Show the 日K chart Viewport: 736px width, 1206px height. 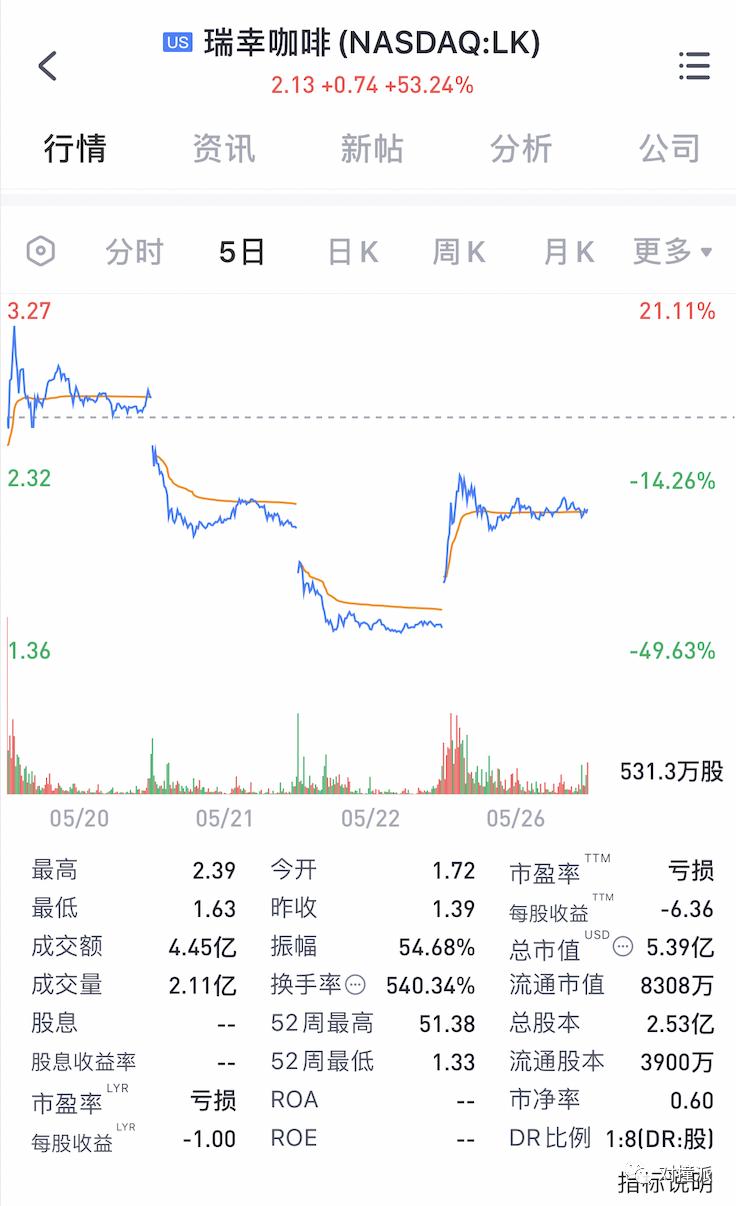pyautogui.click(x=353, y=252)
